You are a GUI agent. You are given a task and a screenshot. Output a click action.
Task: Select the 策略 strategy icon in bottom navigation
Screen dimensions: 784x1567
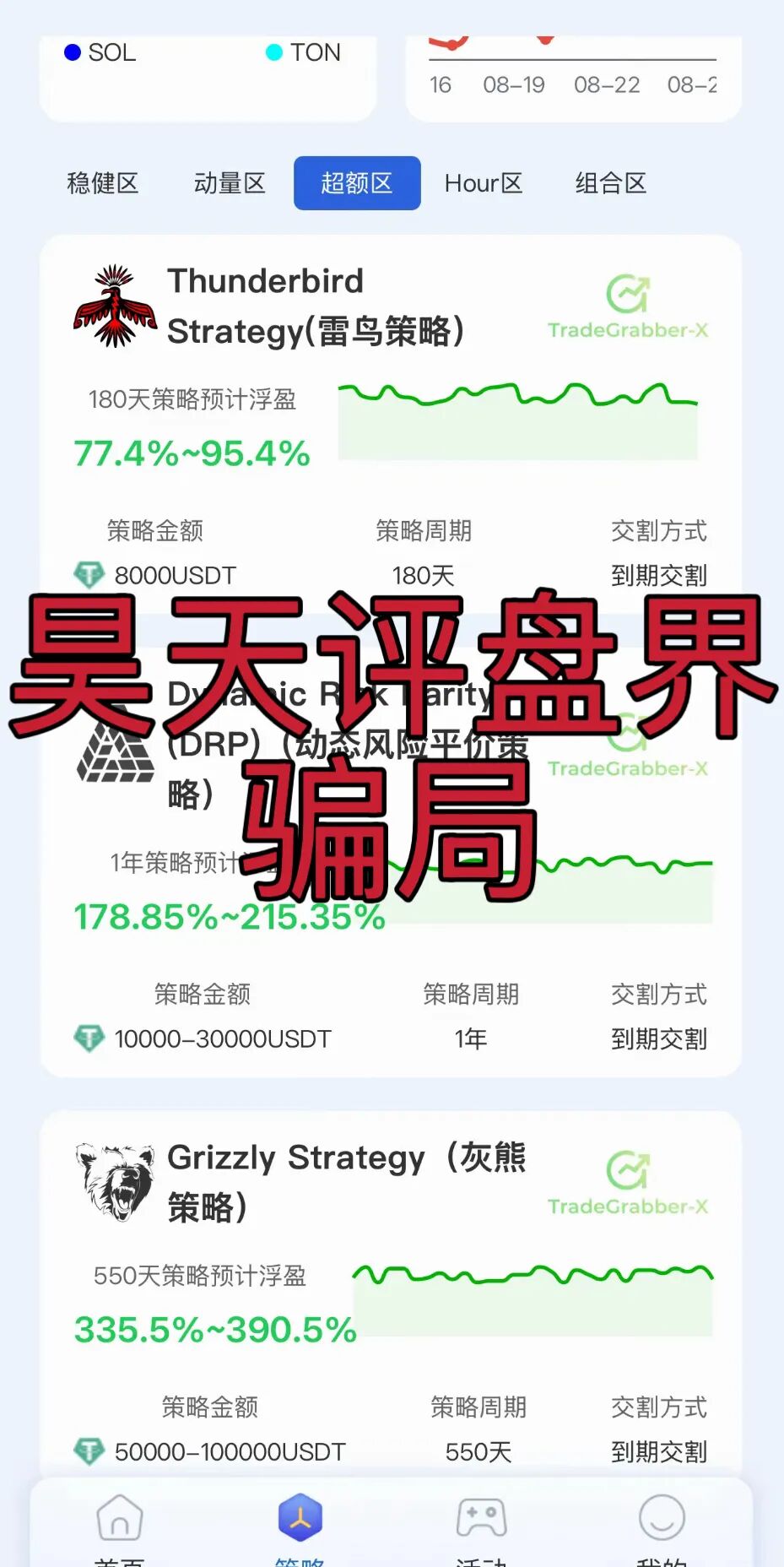(x=300, y=1516)
